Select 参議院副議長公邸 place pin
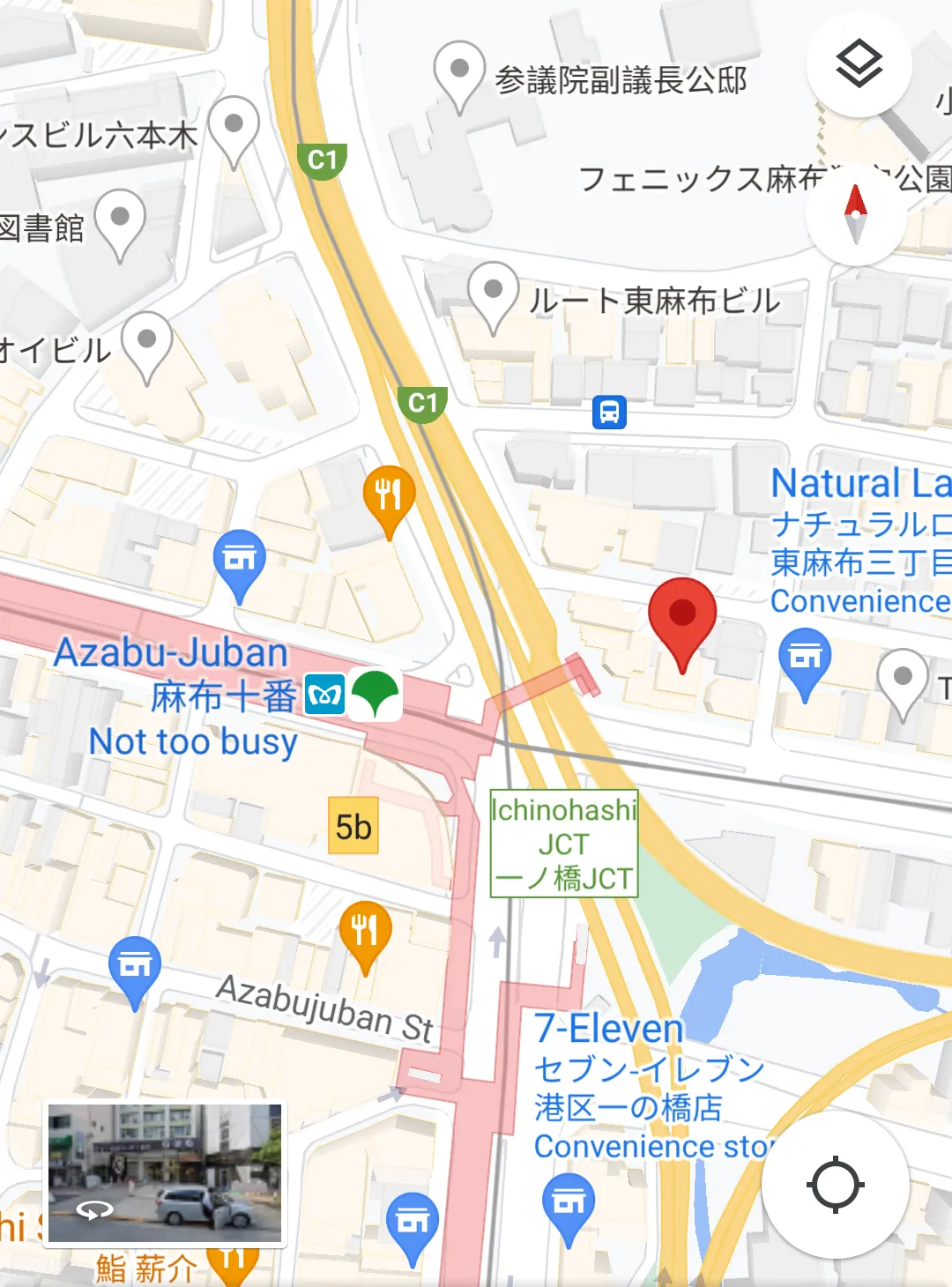952x1287 pixels. pyautogui.click(x=459, y=71)
